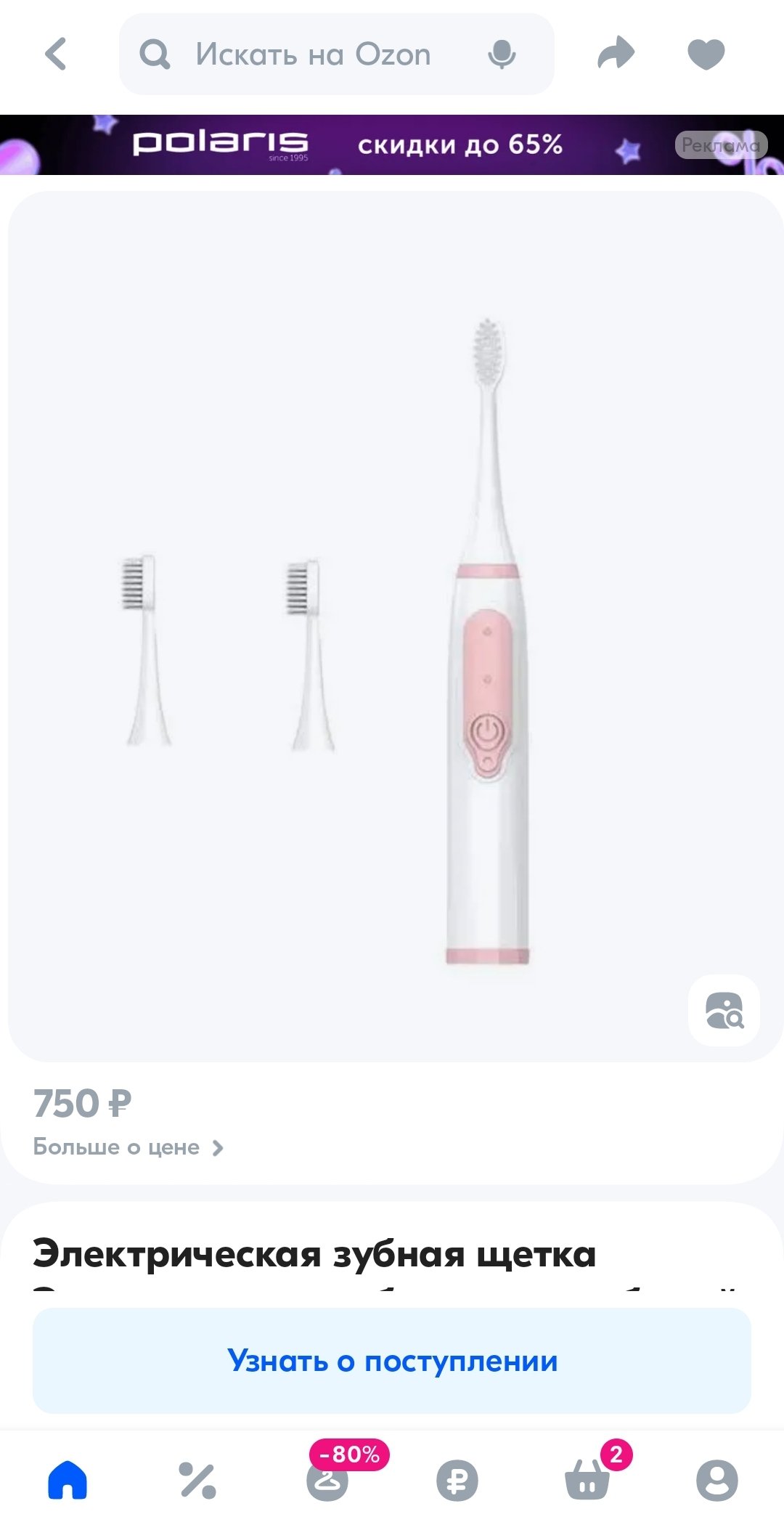Switch to the home tab
The width and height of the screenshot is (784, 1530).
click(68, 1480)
